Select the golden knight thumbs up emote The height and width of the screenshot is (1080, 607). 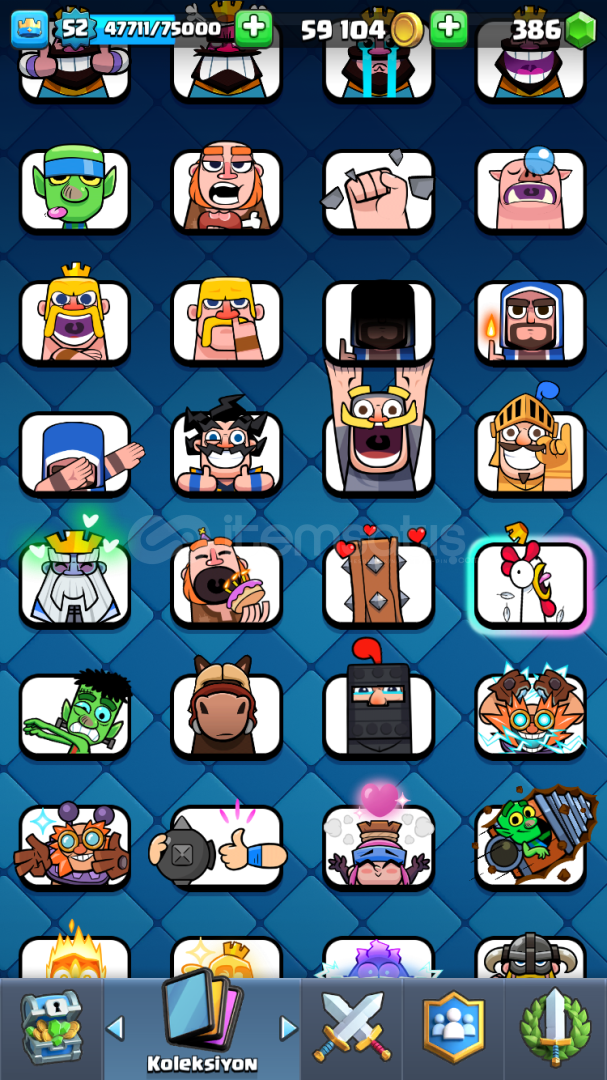(x=531, y=446)
